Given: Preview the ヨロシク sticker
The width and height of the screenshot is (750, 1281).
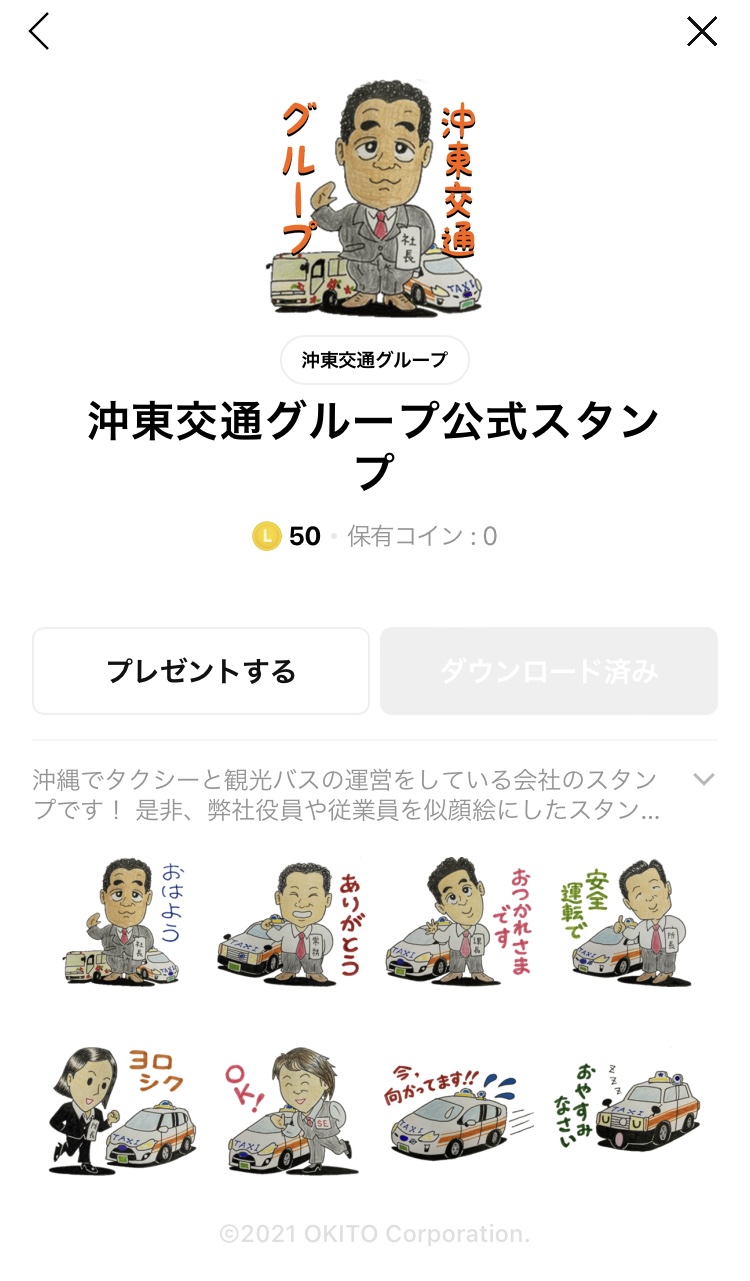Looking at the screenshot, I should 121,1110.
